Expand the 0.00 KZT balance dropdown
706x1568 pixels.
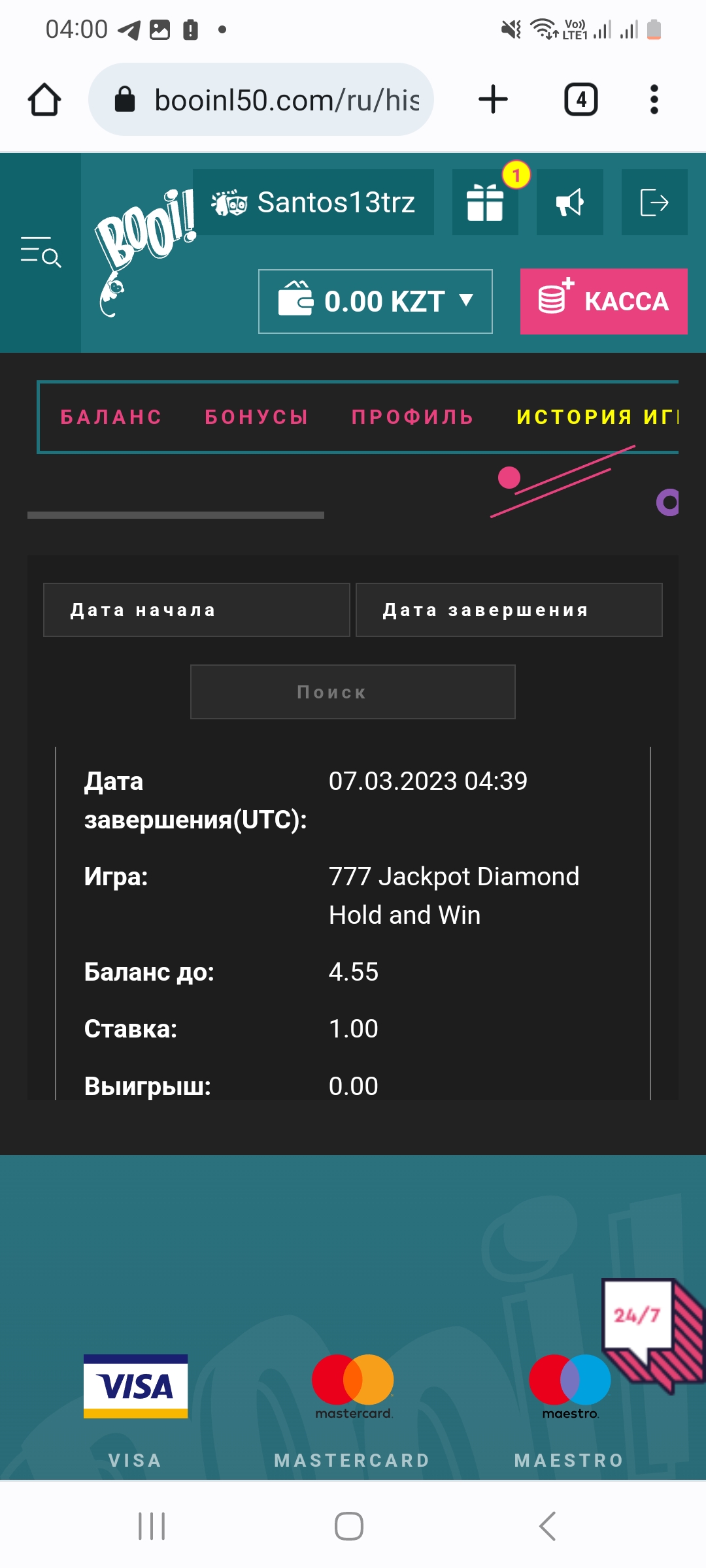pyautogui.click(x=375, y=301)
